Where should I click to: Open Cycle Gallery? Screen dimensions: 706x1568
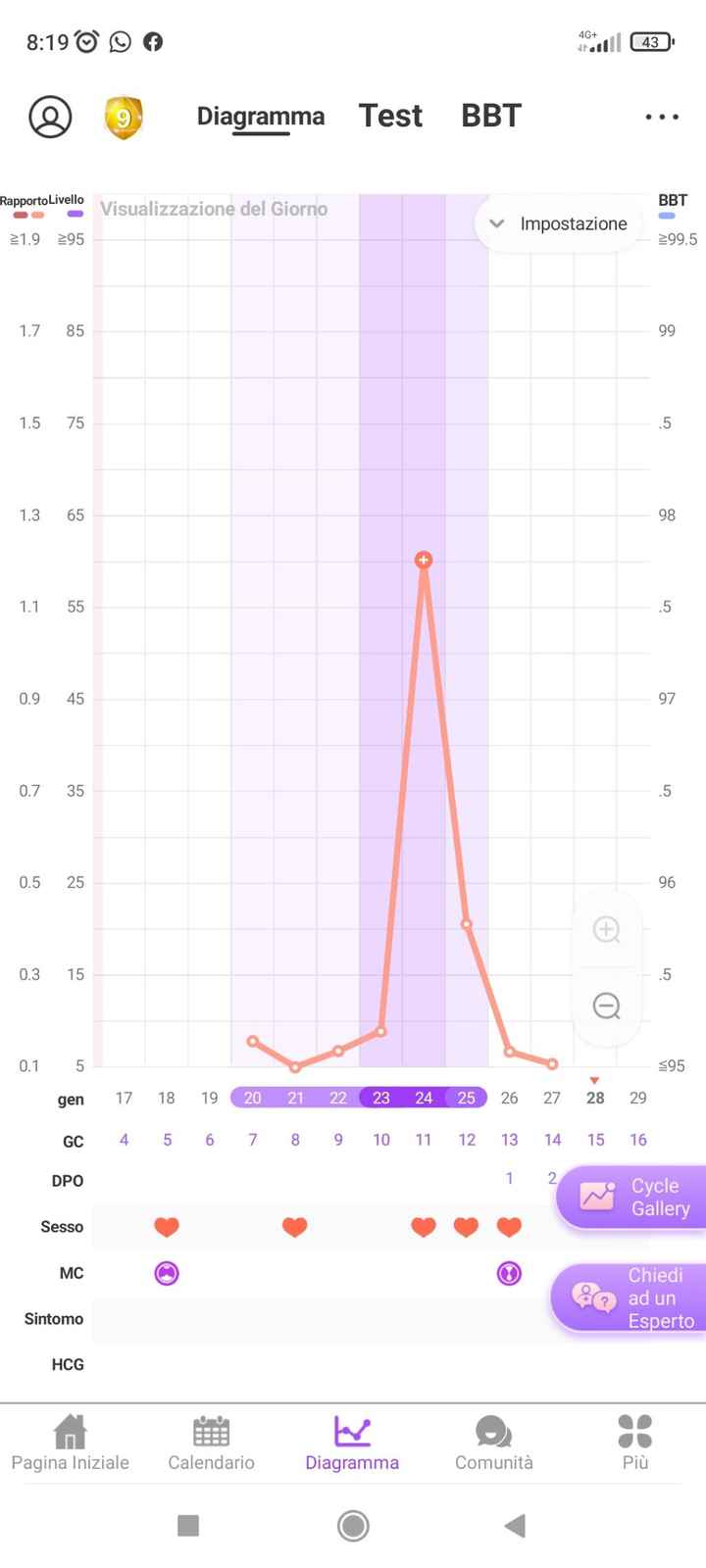click(x=632, y=1197)
